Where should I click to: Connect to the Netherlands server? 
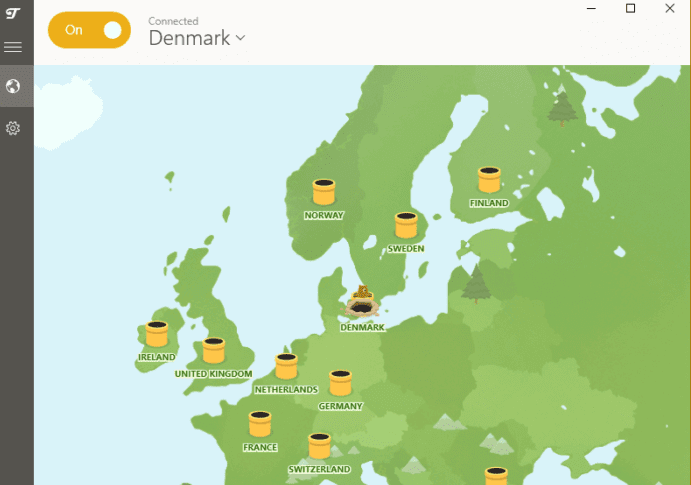pyautogui.click(x=286, y=366)
